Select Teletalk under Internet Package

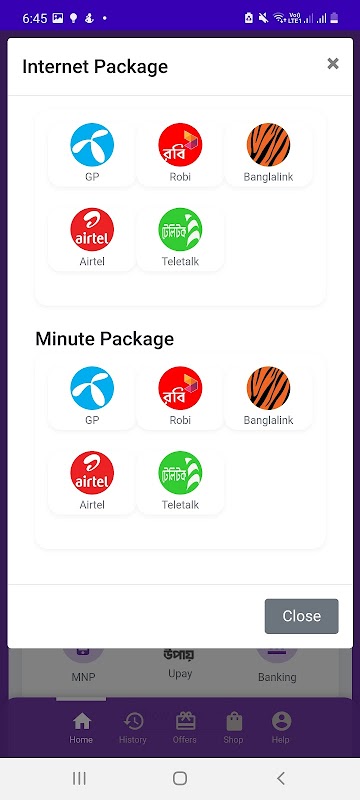pyautogui.click(x=180, y=237)
